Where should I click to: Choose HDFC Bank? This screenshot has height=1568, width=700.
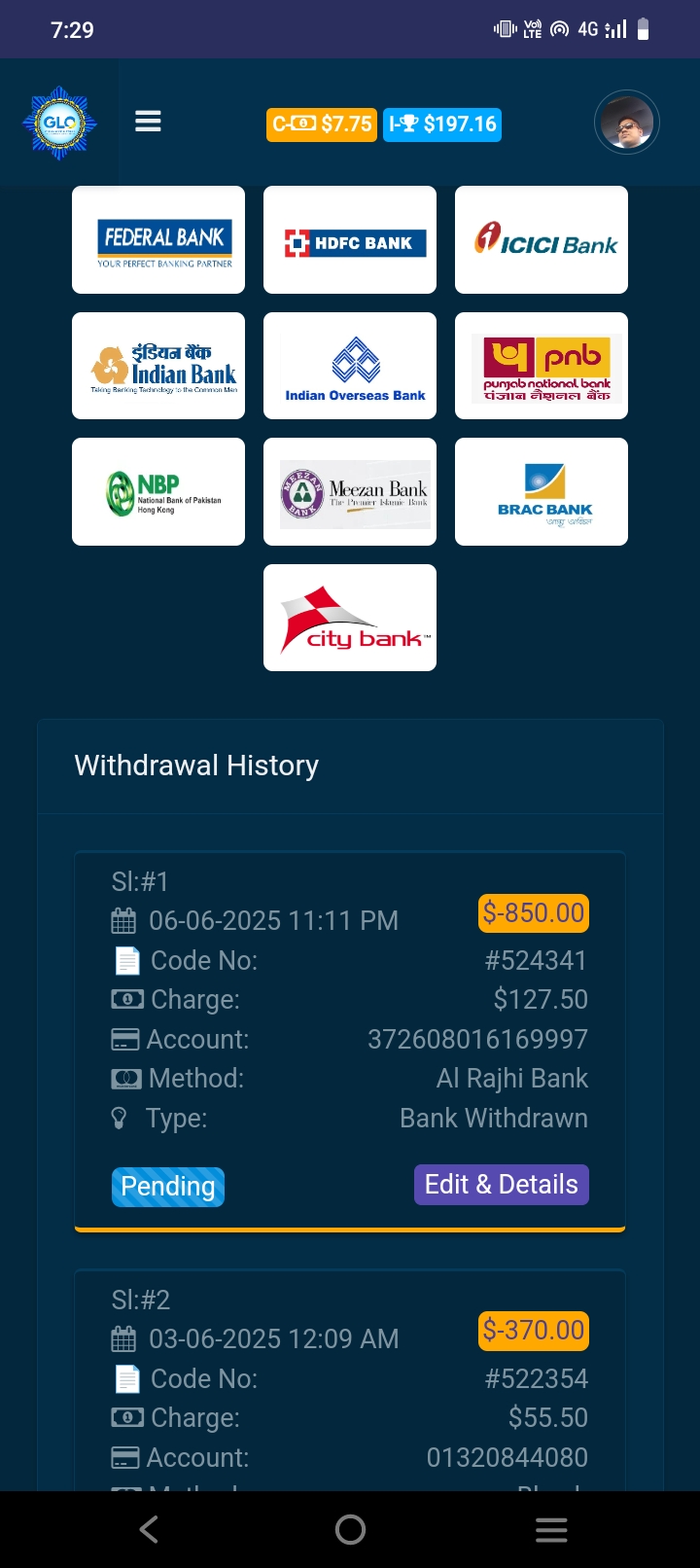[350, 240]
